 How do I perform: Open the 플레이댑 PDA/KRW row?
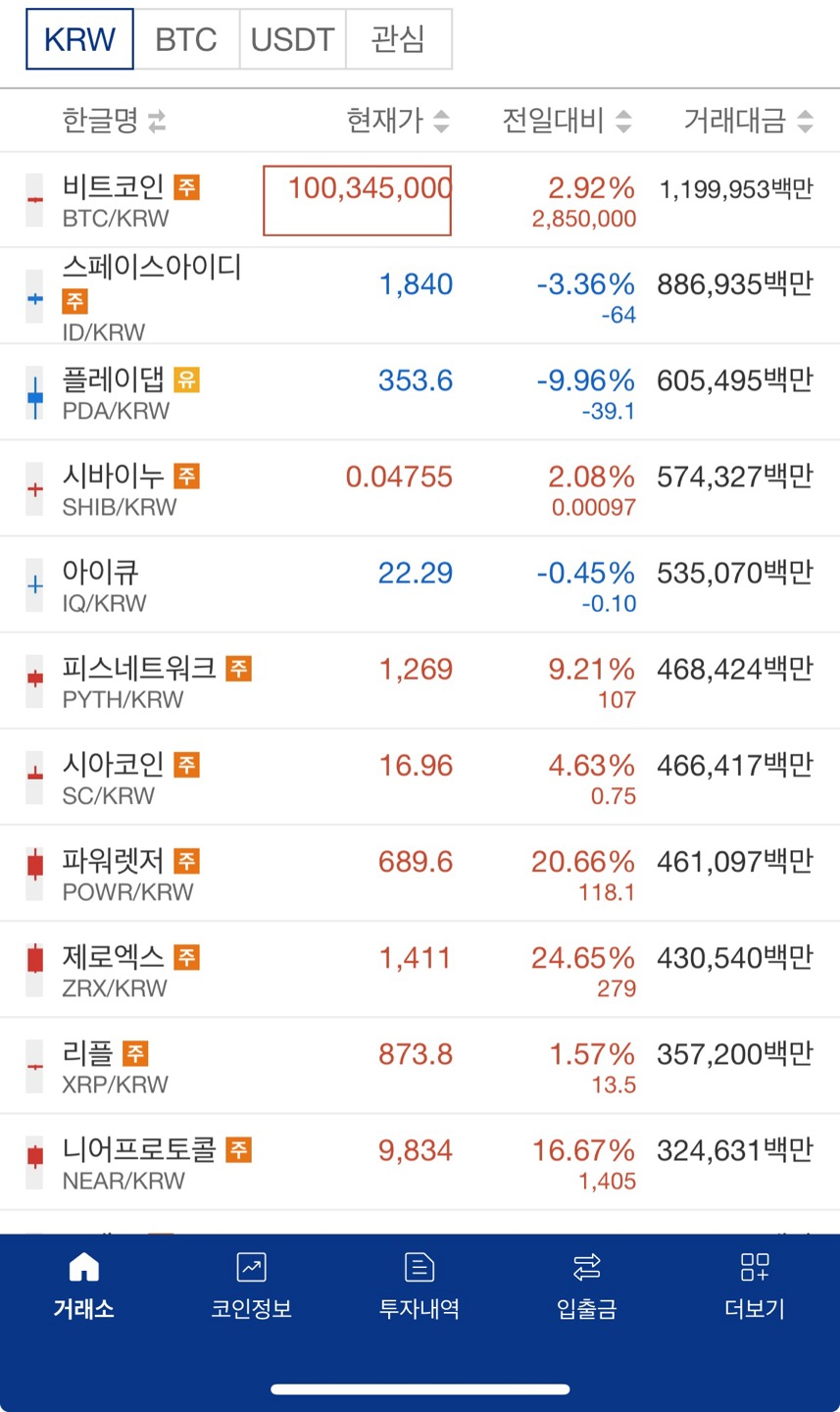420,392
